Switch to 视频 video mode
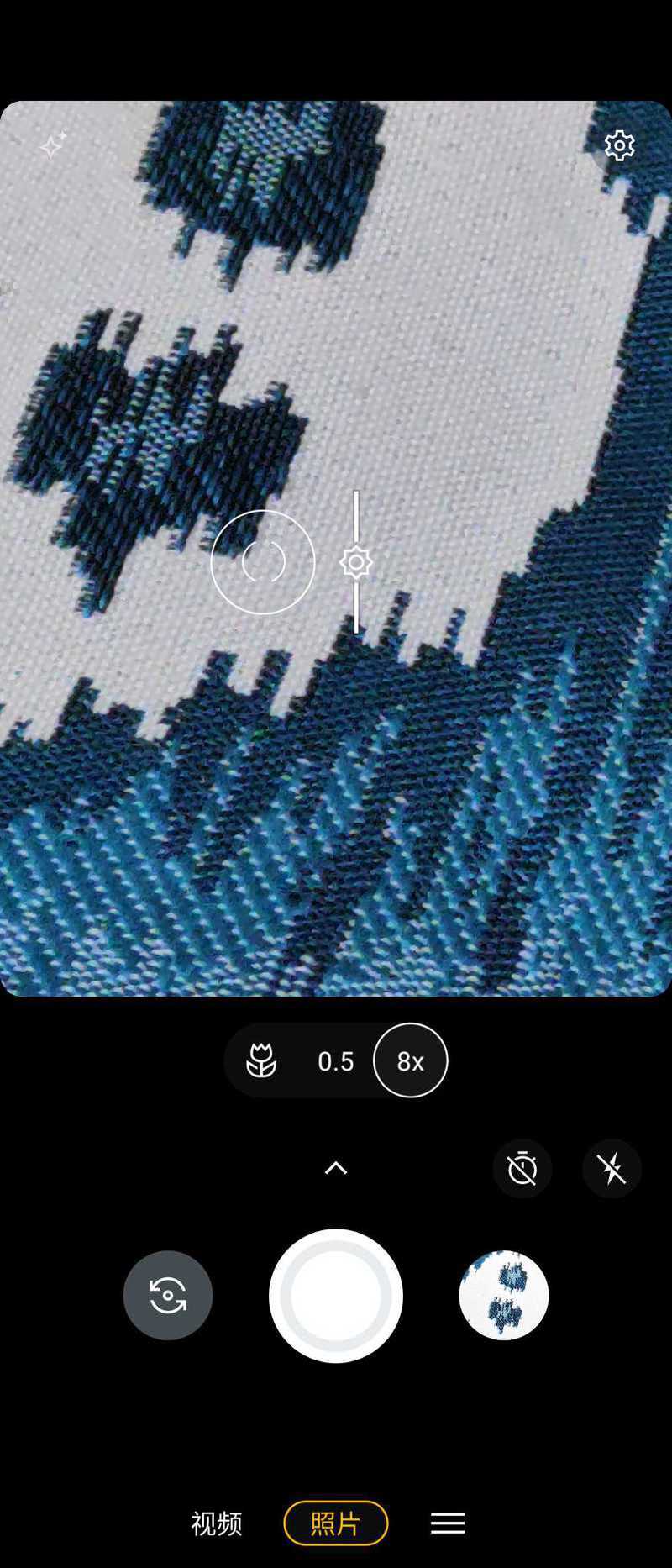 click(x=217, y=1523)
